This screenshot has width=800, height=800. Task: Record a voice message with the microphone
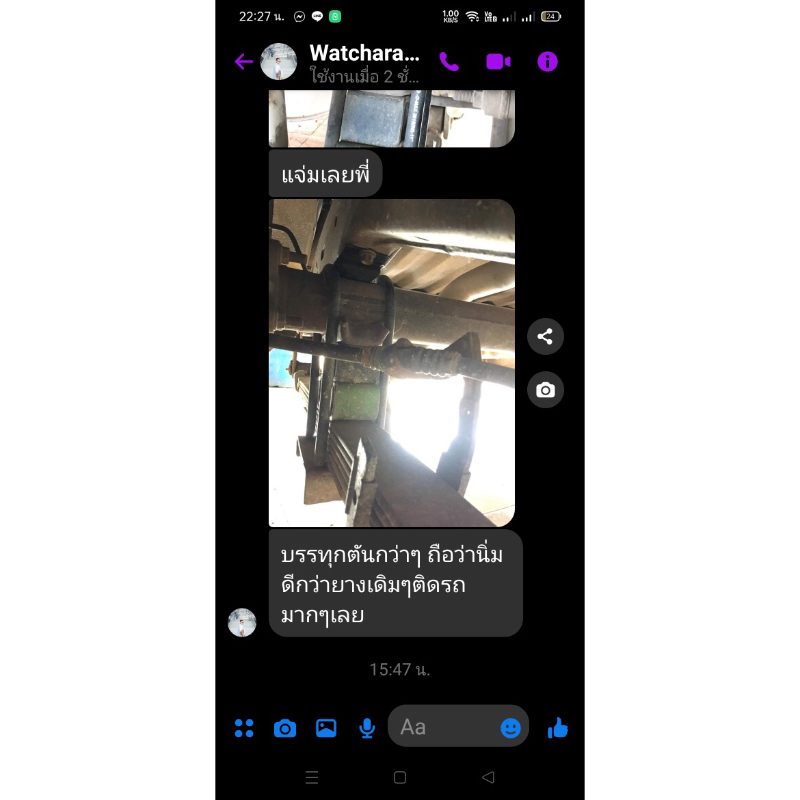tap(367, 728)
